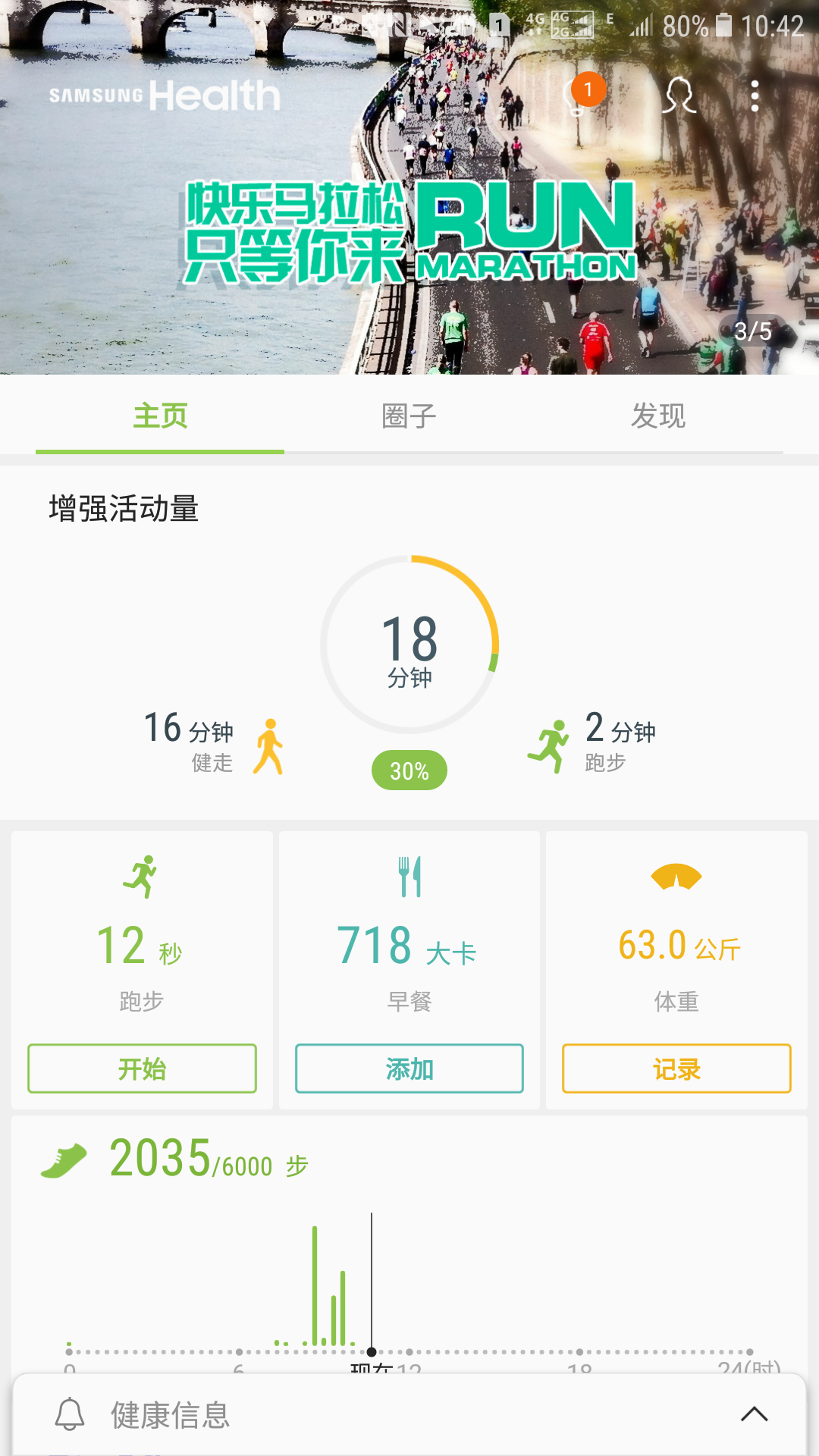The image size is (819, 1456).
Task: Open the three-dot more options menu
Action: [x=755, y=93]
